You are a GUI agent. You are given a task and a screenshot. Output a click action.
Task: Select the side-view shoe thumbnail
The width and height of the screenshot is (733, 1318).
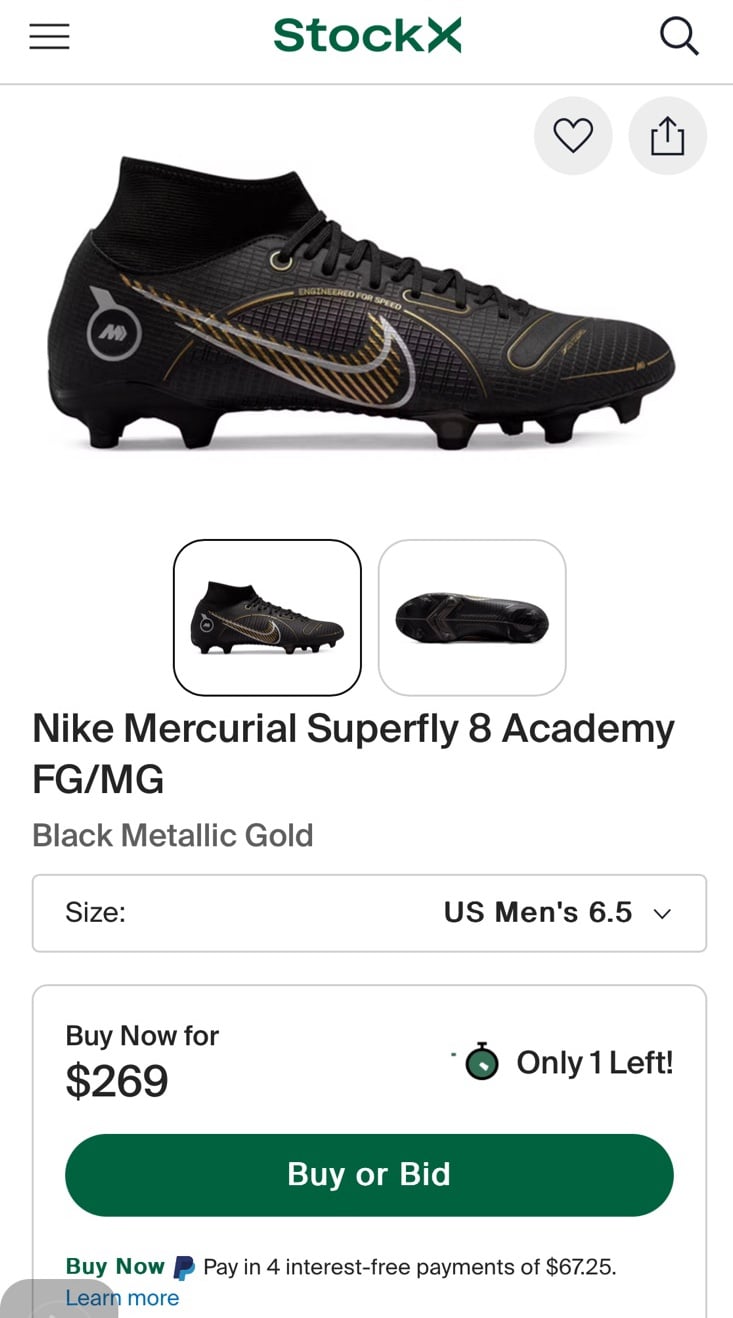[x=267, y=617]
